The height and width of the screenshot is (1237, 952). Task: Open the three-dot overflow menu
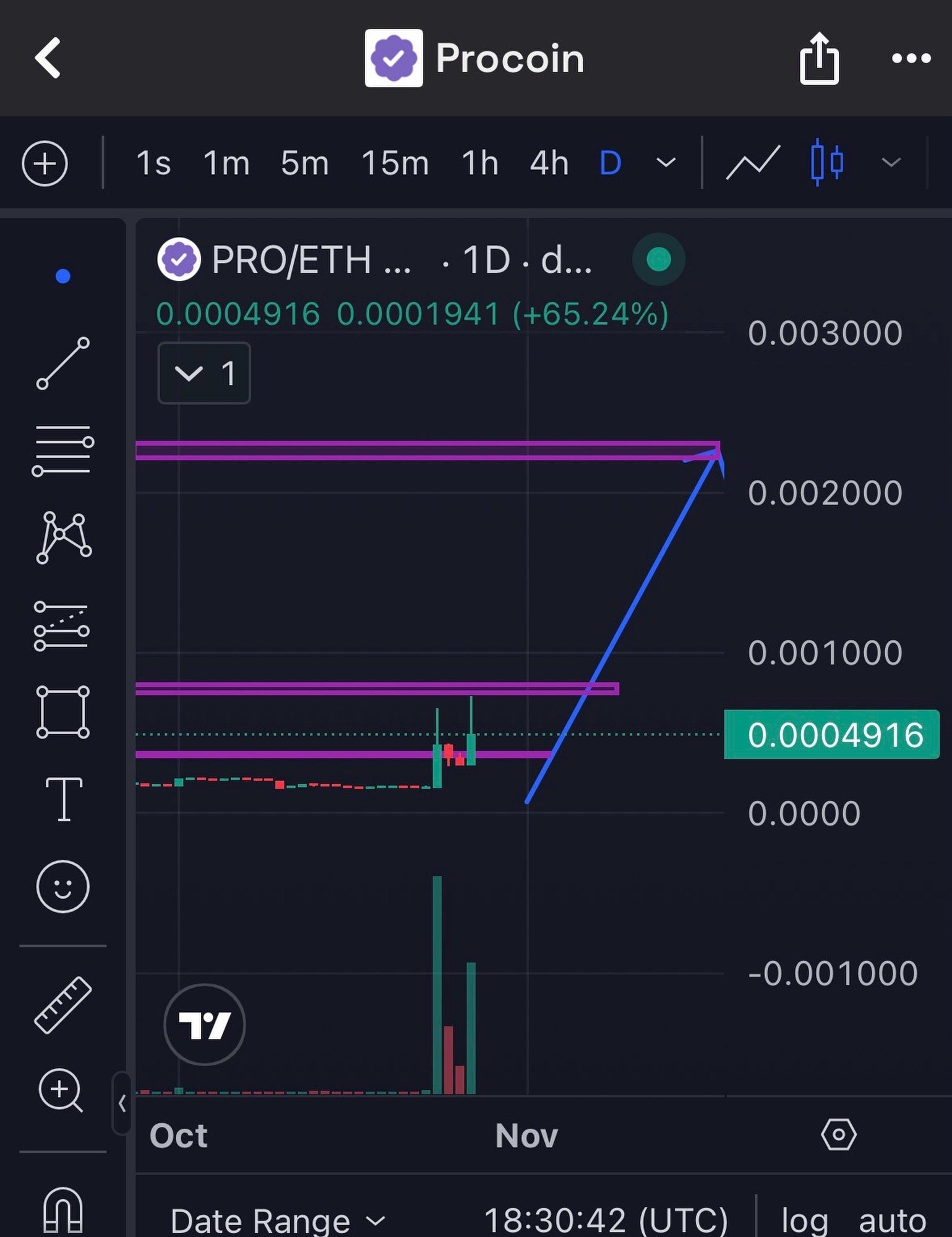click(x=911, y=58)
